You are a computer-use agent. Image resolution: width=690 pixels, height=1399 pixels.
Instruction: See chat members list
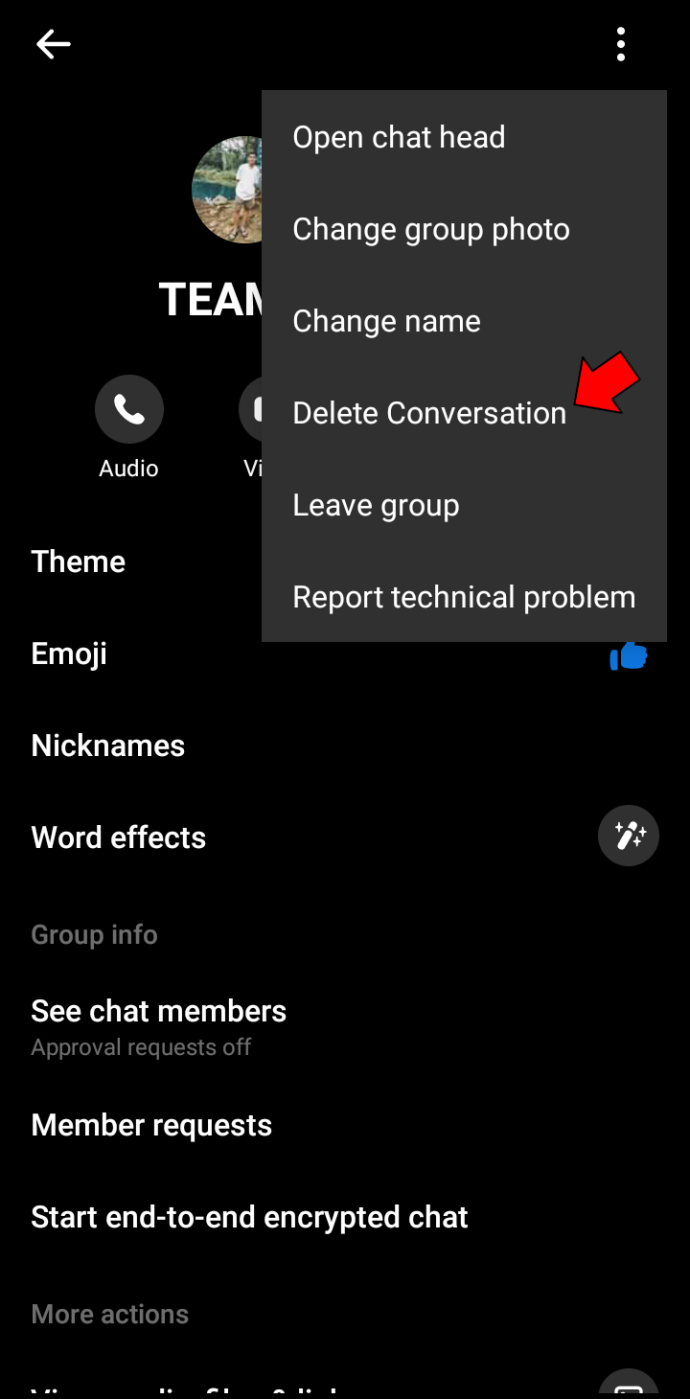point(345,1027)
